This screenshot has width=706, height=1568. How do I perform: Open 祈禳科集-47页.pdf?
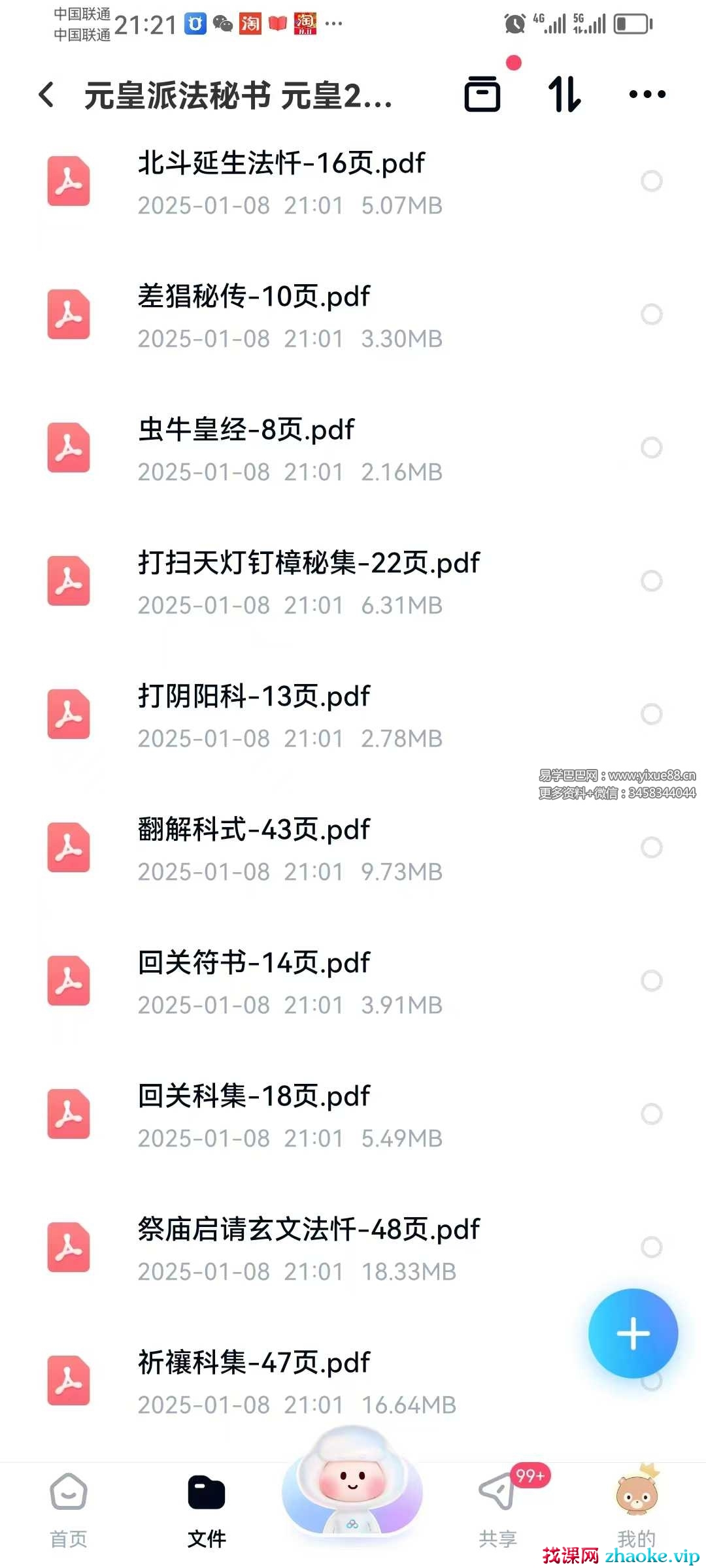tap(254, 1381)
